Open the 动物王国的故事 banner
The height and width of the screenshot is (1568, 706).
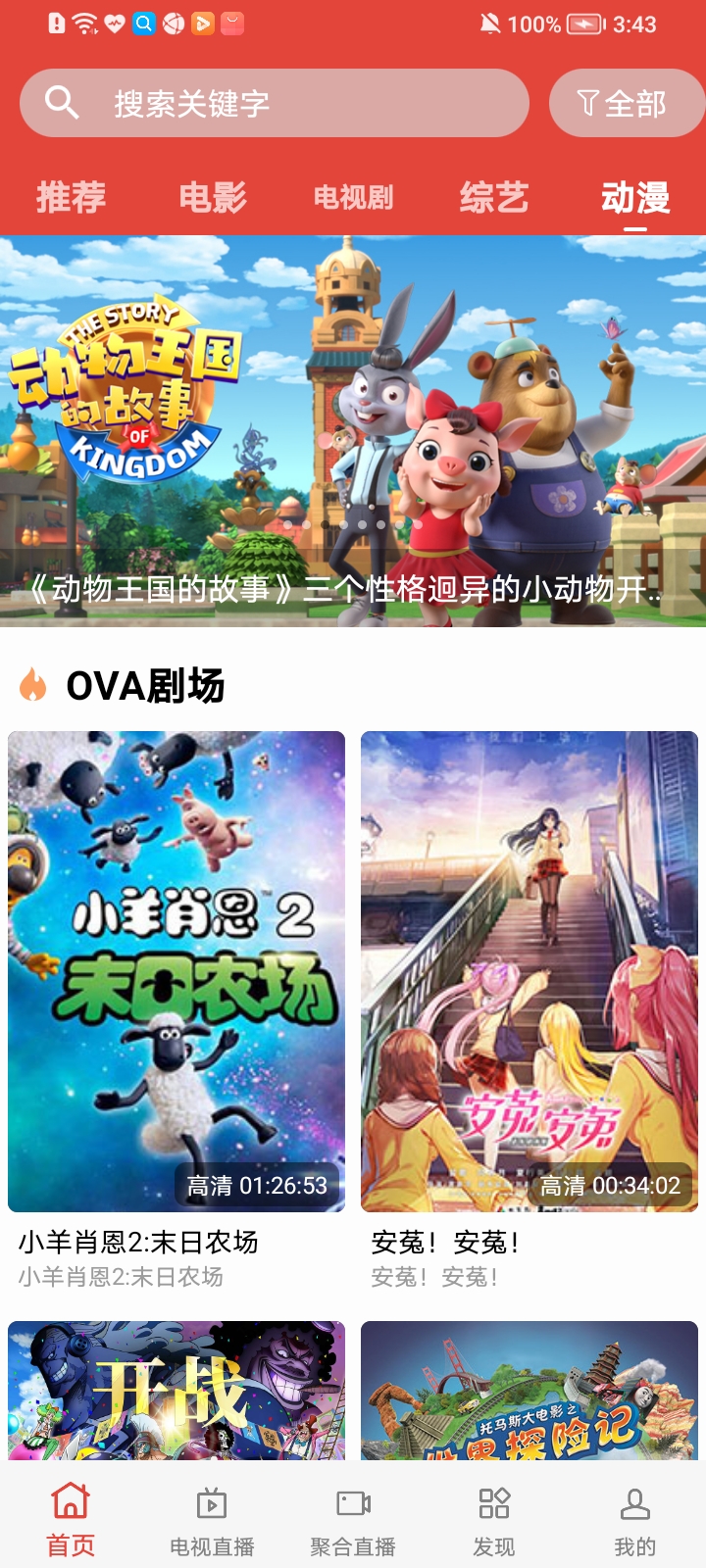click(x=353, y=412)
